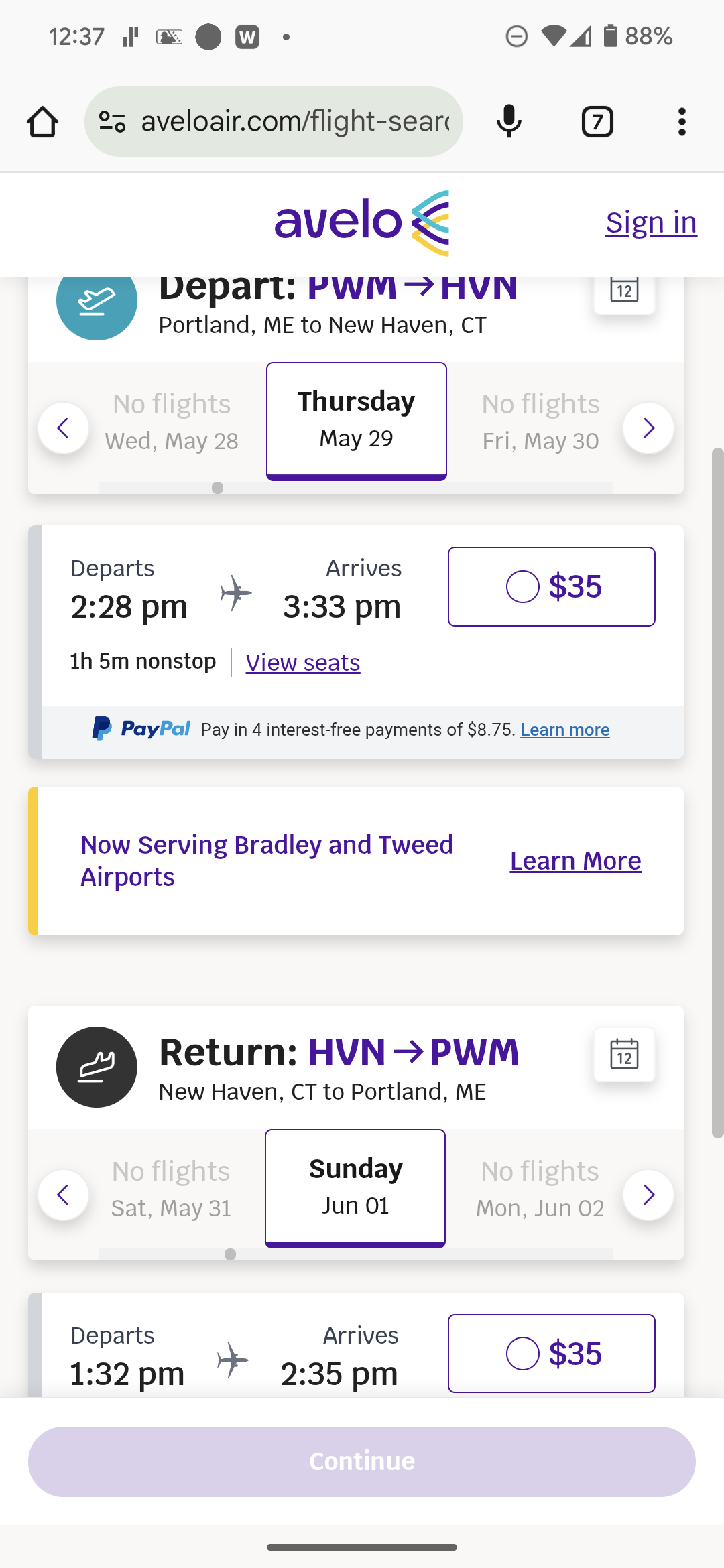
Task: Tap the Continue button
Action: point(362,1461)
